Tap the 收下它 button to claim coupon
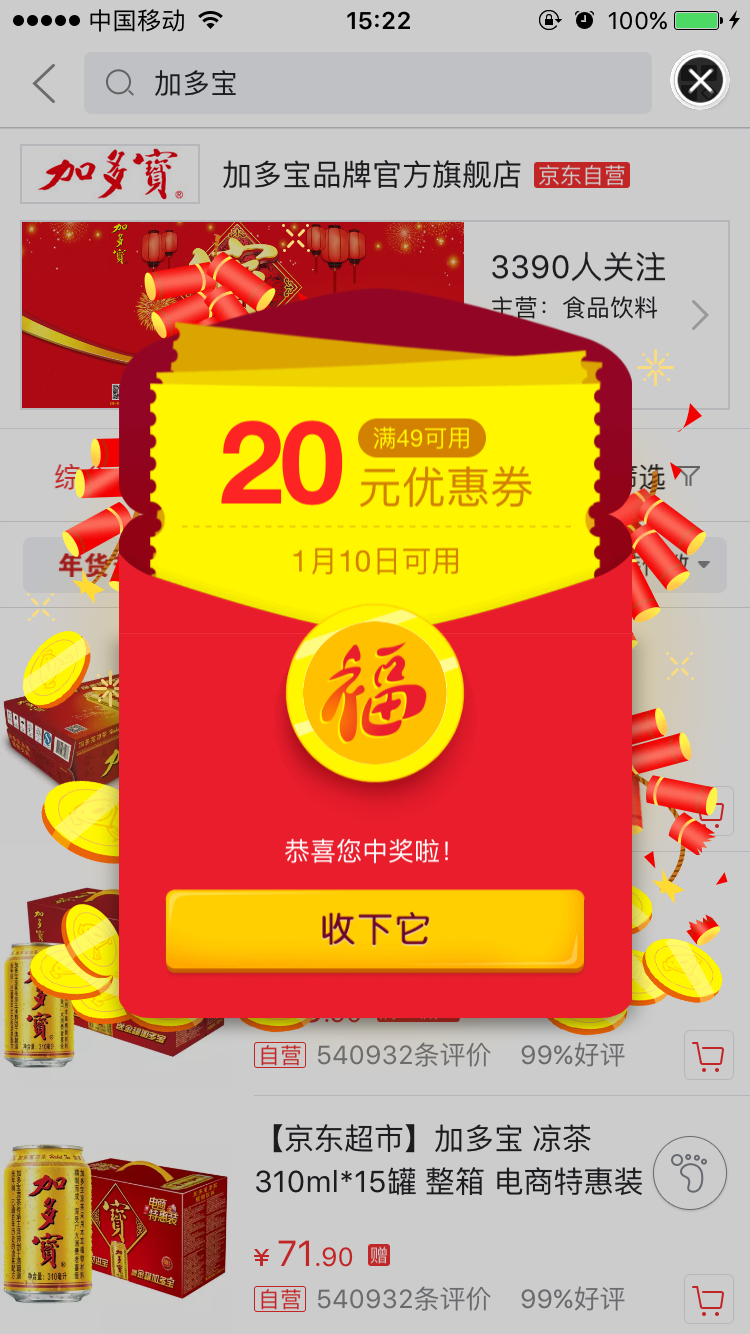 (375, 930)
